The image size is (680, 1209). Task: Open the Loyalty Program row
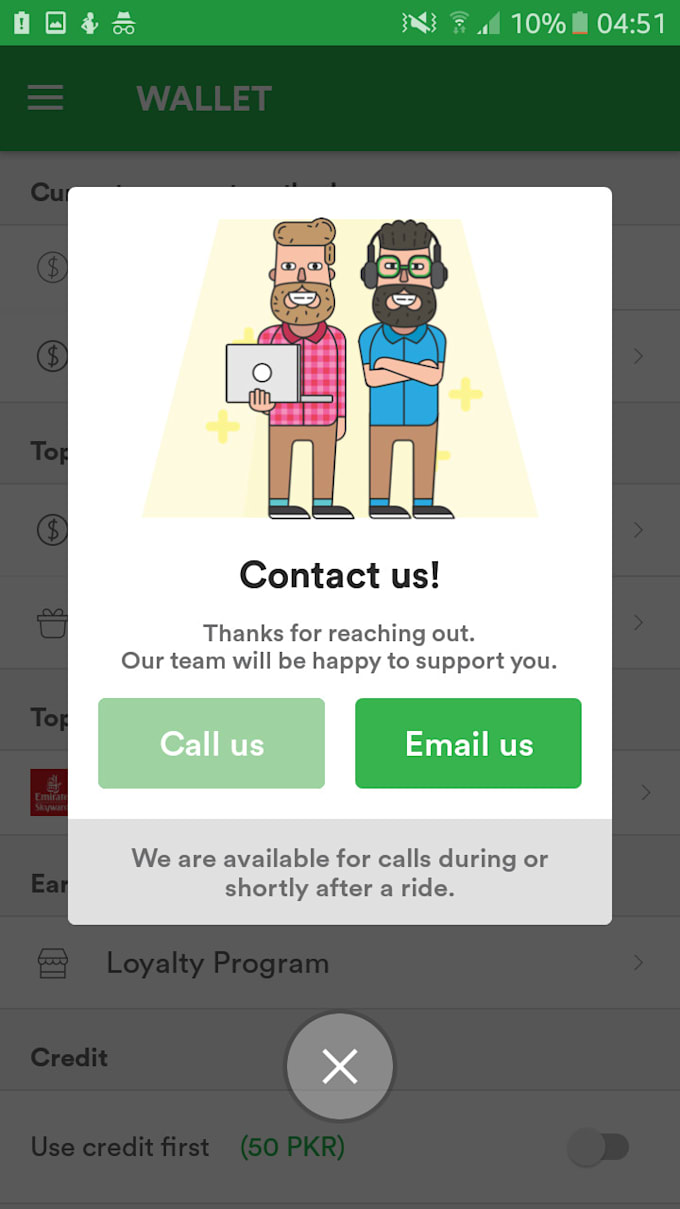340,963
